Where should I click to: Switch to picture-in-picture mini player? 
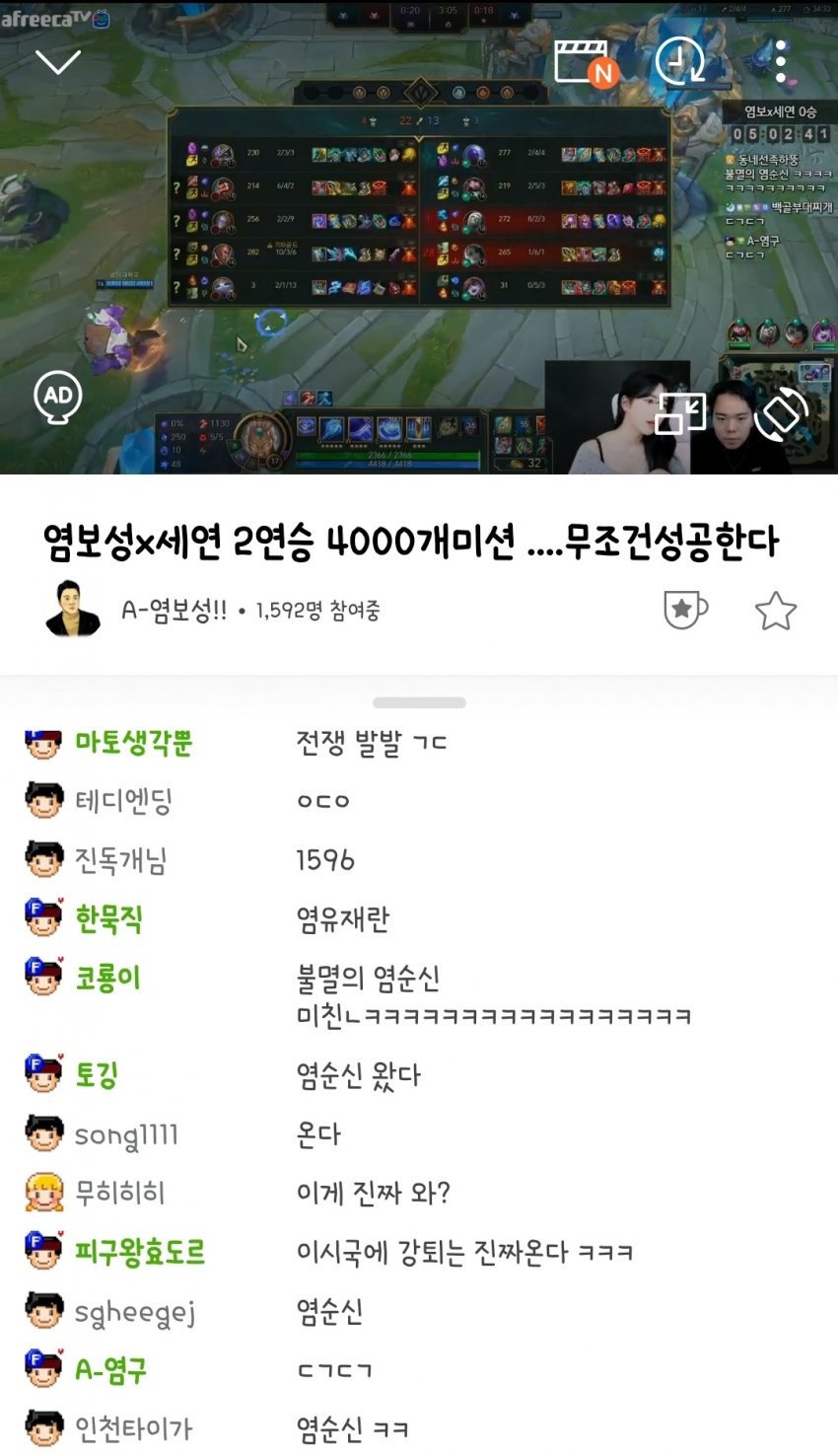click(680, 413)
